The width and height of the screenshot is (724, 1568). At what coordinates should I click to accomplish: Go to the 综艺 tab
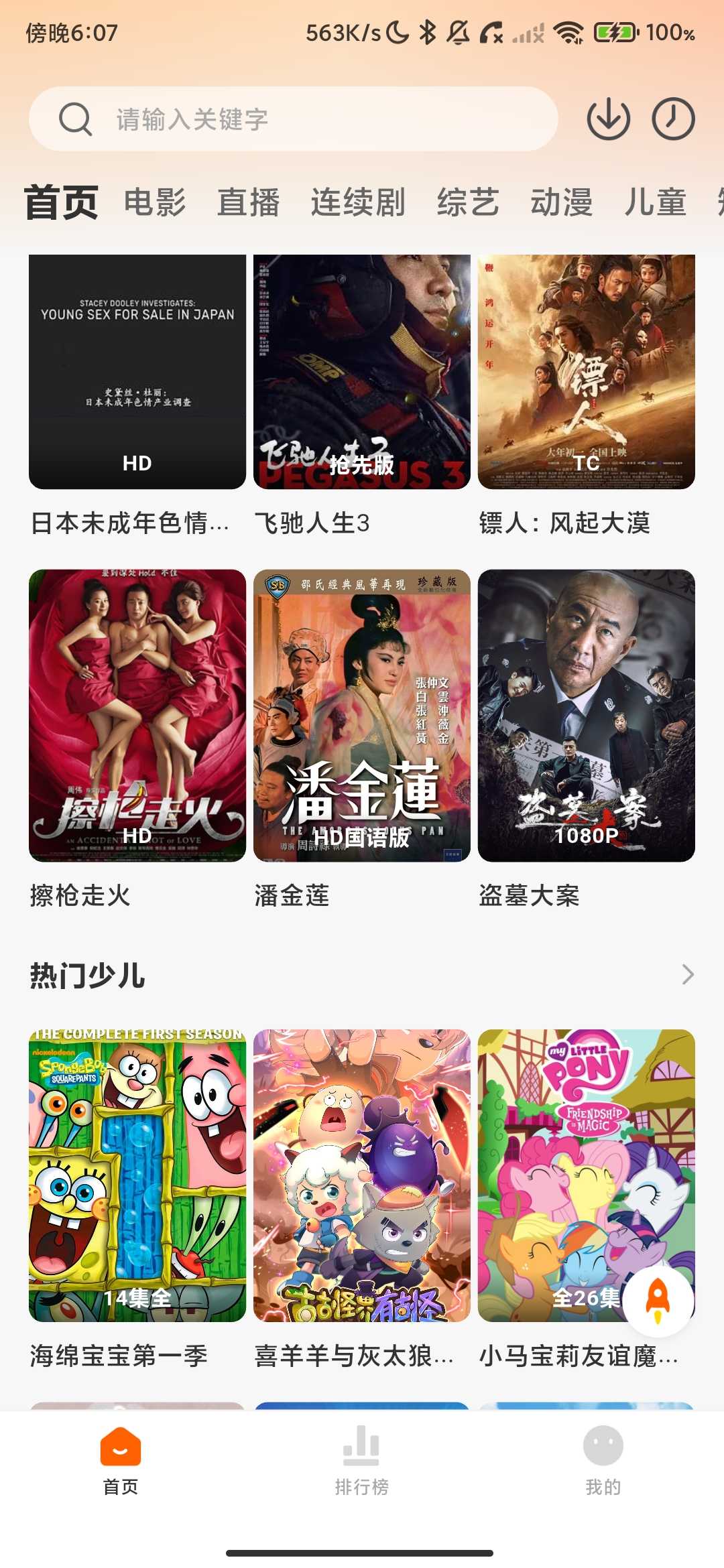(468, 202)
